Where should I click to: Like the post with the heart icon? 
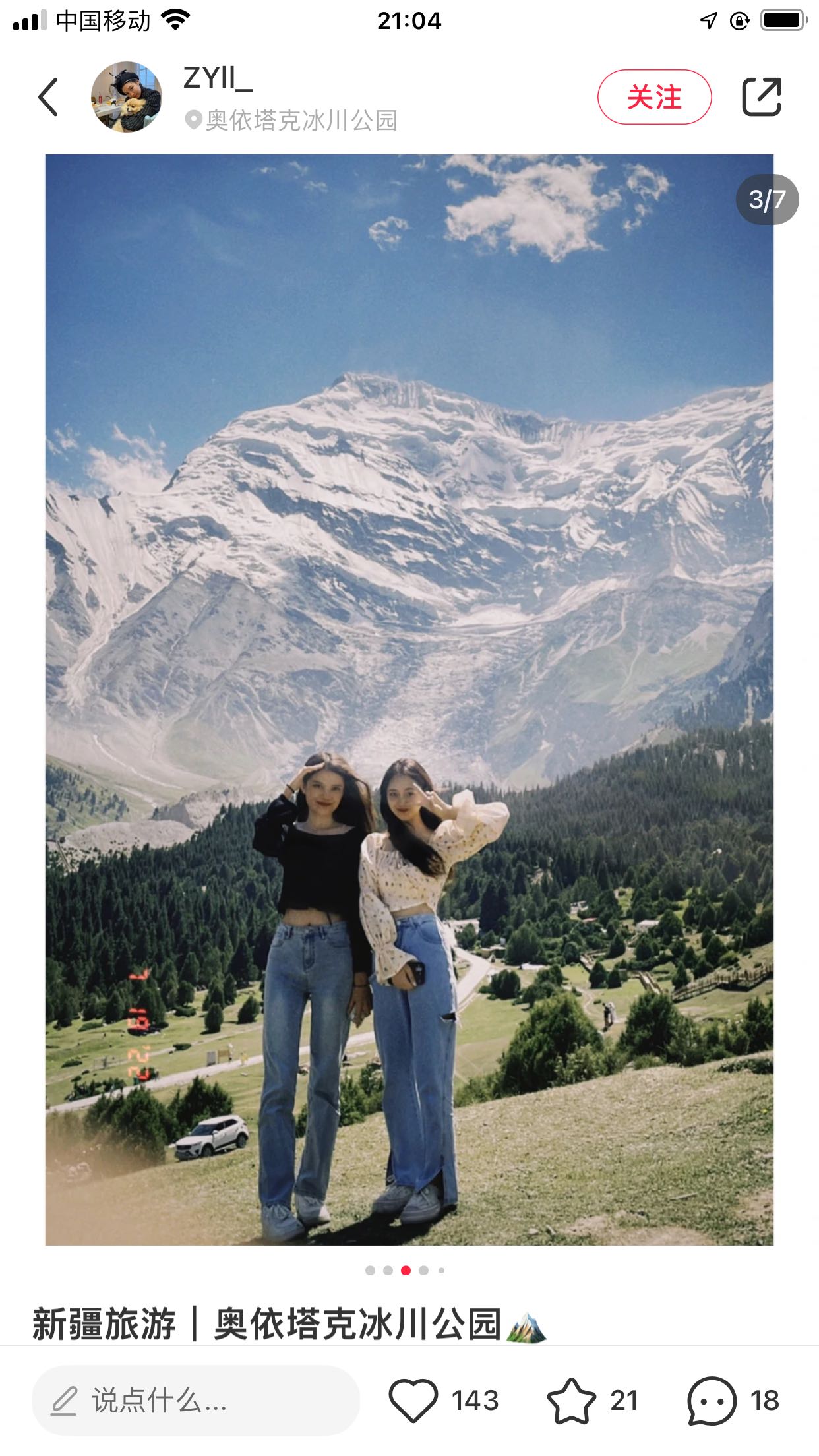point(413,1401)
